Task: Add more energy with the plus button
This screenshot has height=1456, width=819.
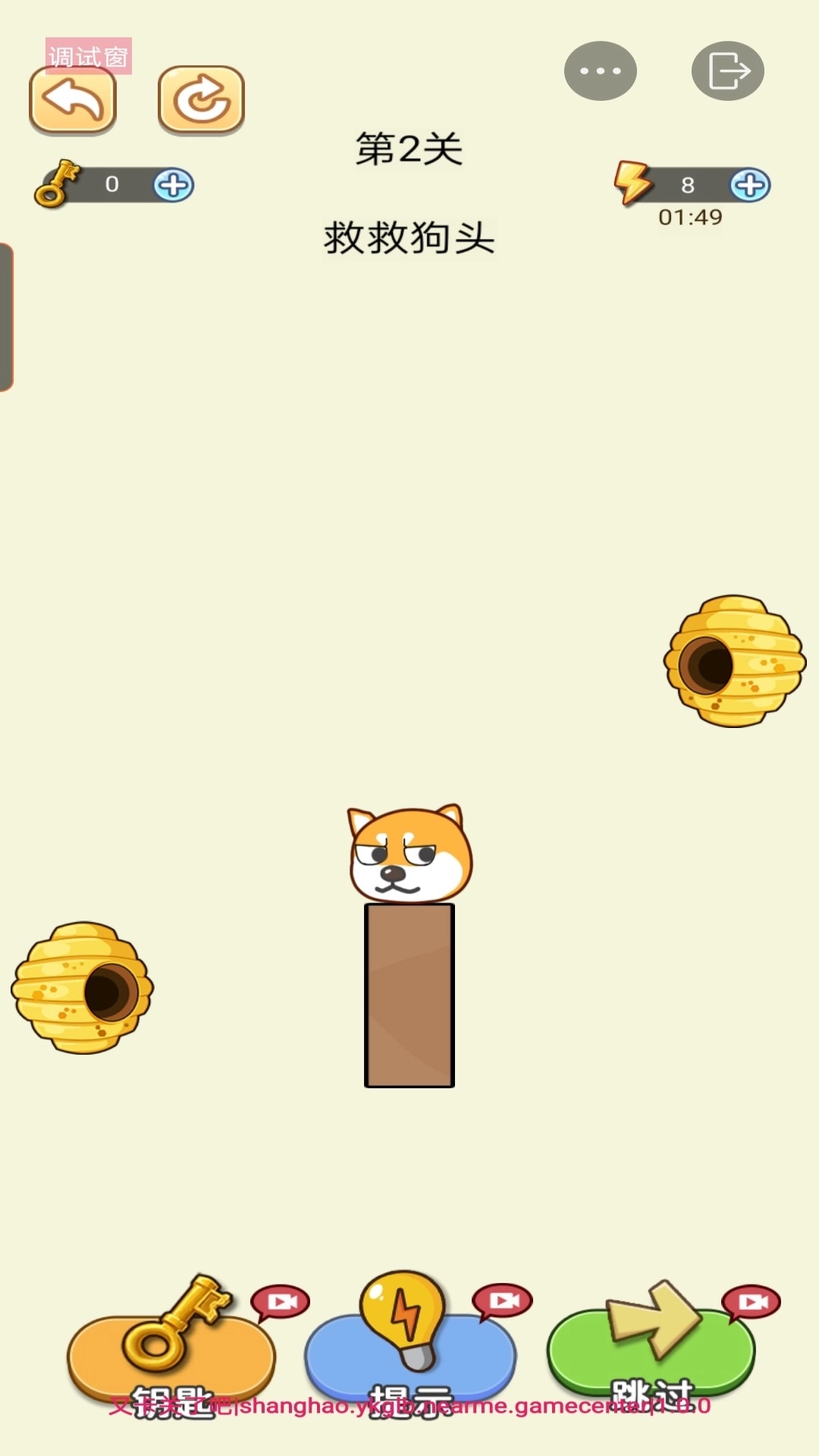Action: [x=750, y=185]
